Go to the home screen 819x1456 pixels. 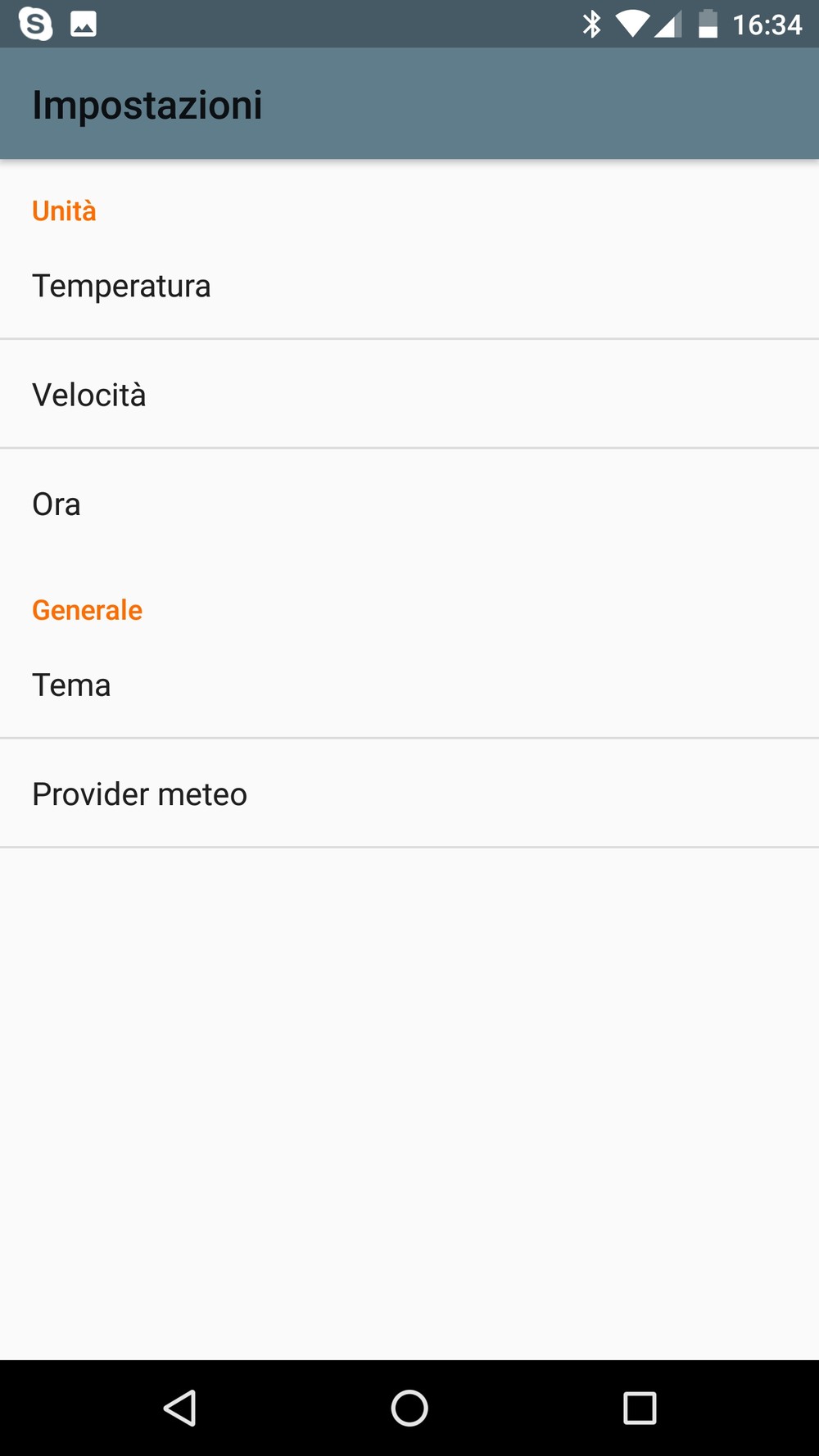409,1409
